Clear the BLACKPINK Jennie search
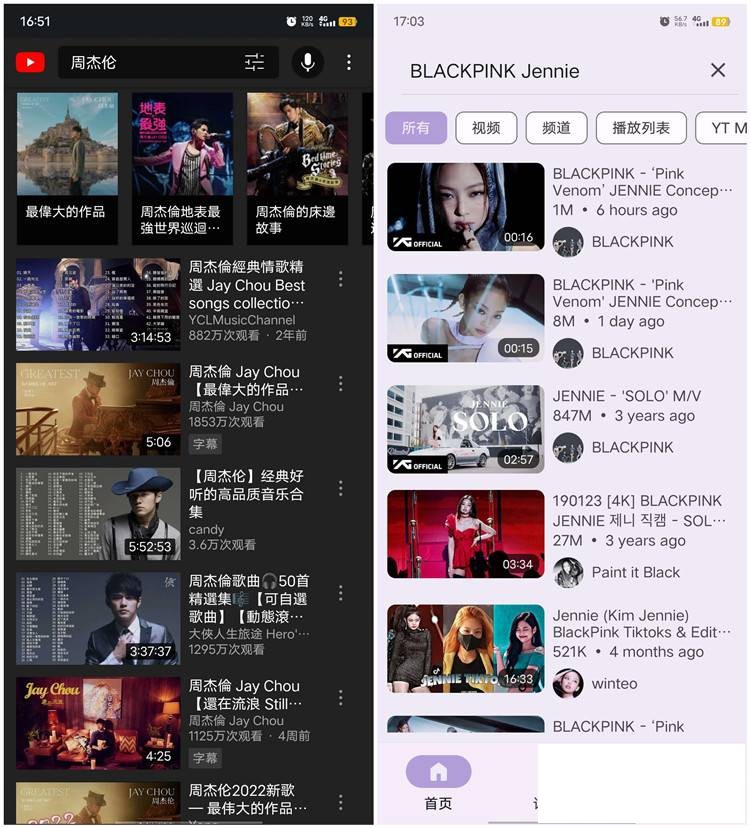The image size is (750, 828). point(717,70)
